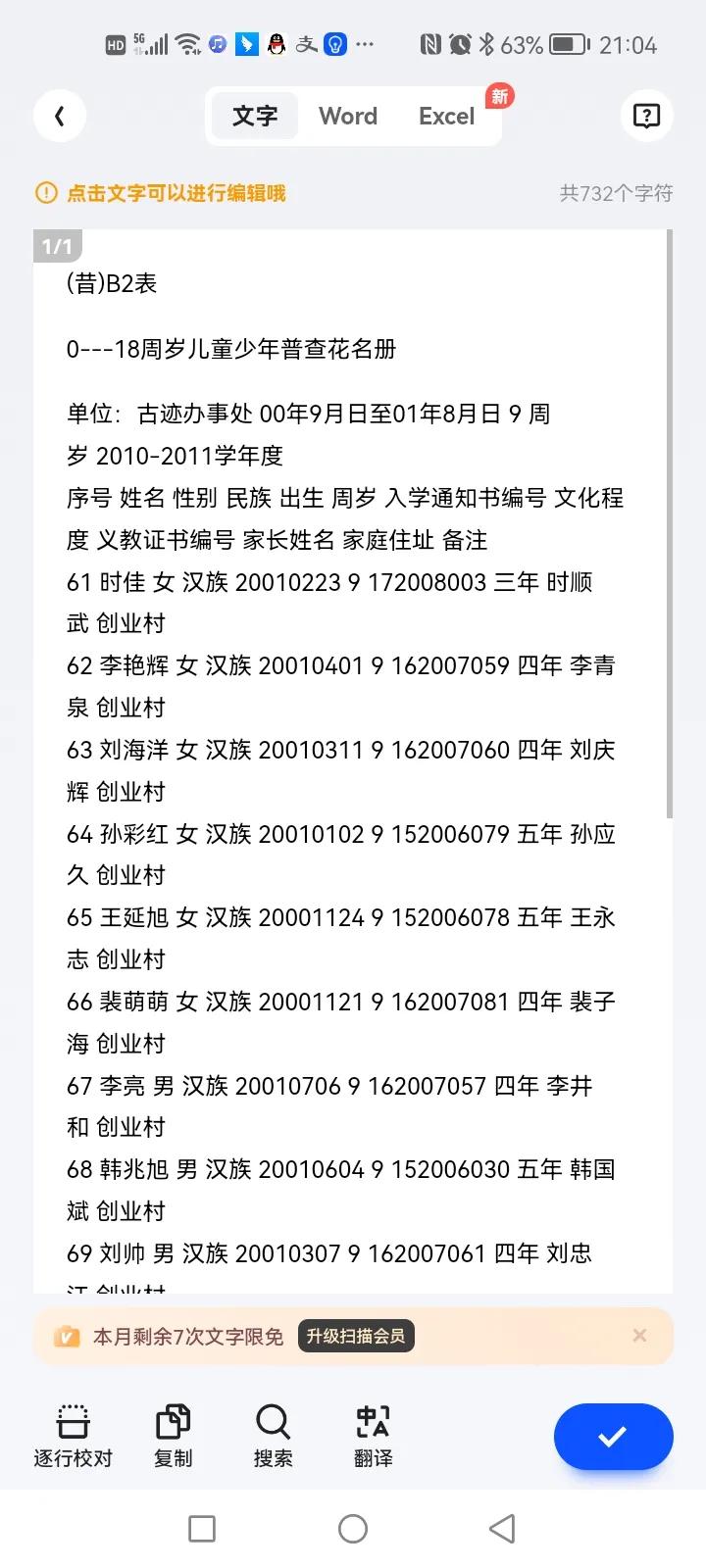Tap 升级扫描会员 upgrade button
This screenshot has height=1568, width=706.
point(356,1336)
